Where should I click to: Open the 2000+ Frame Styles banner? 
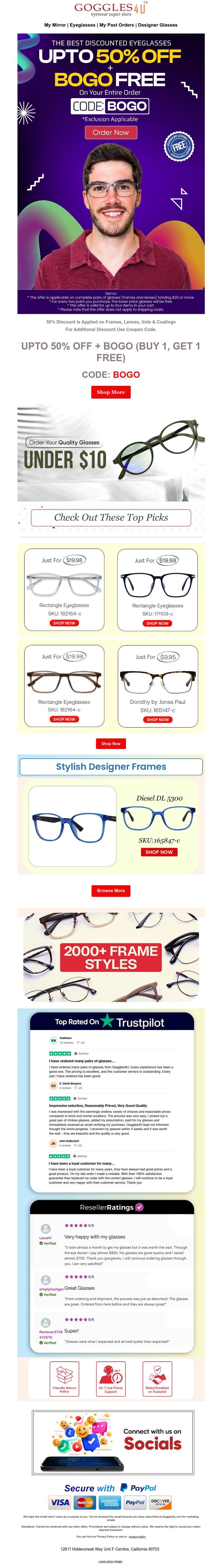click(x=110, y=957)
